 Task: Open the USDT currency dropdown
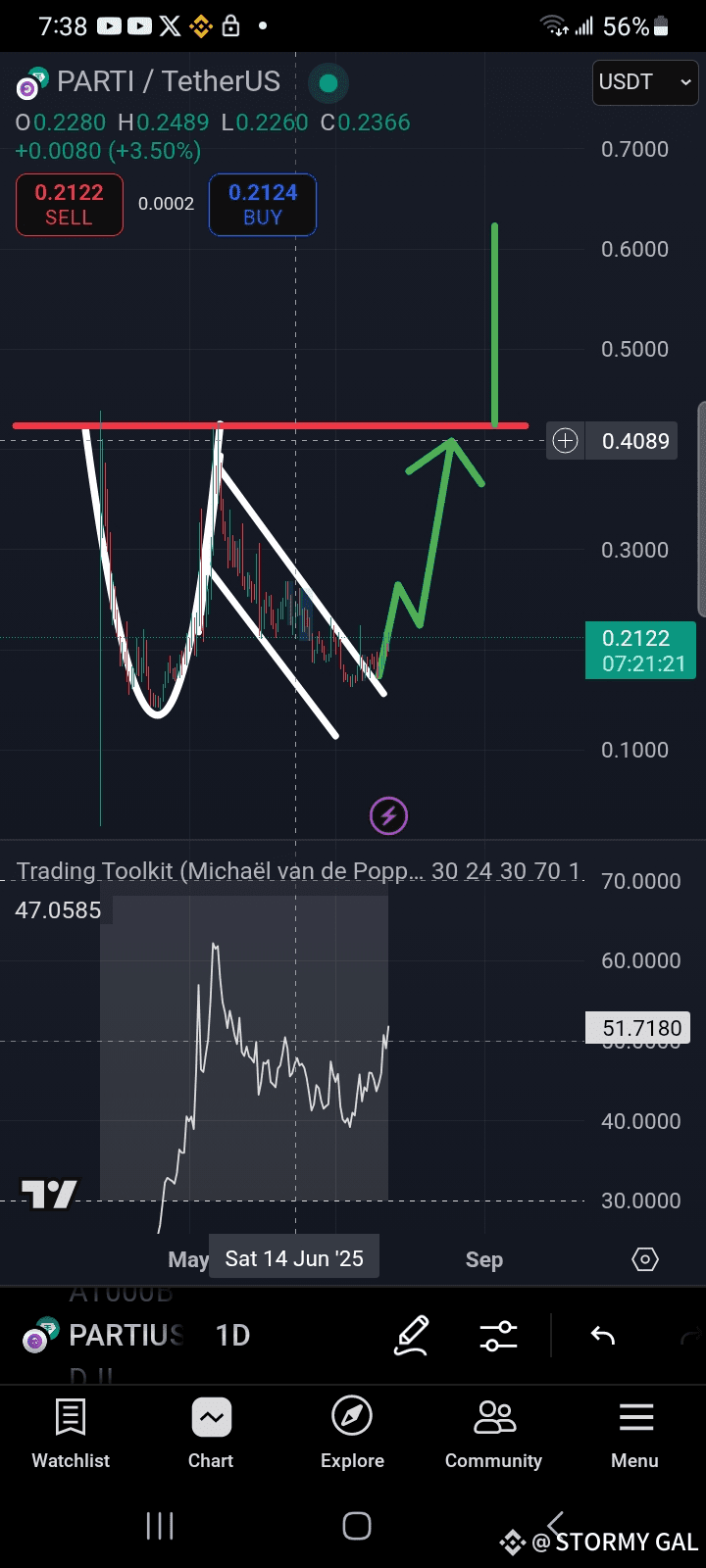pos(645,82)
